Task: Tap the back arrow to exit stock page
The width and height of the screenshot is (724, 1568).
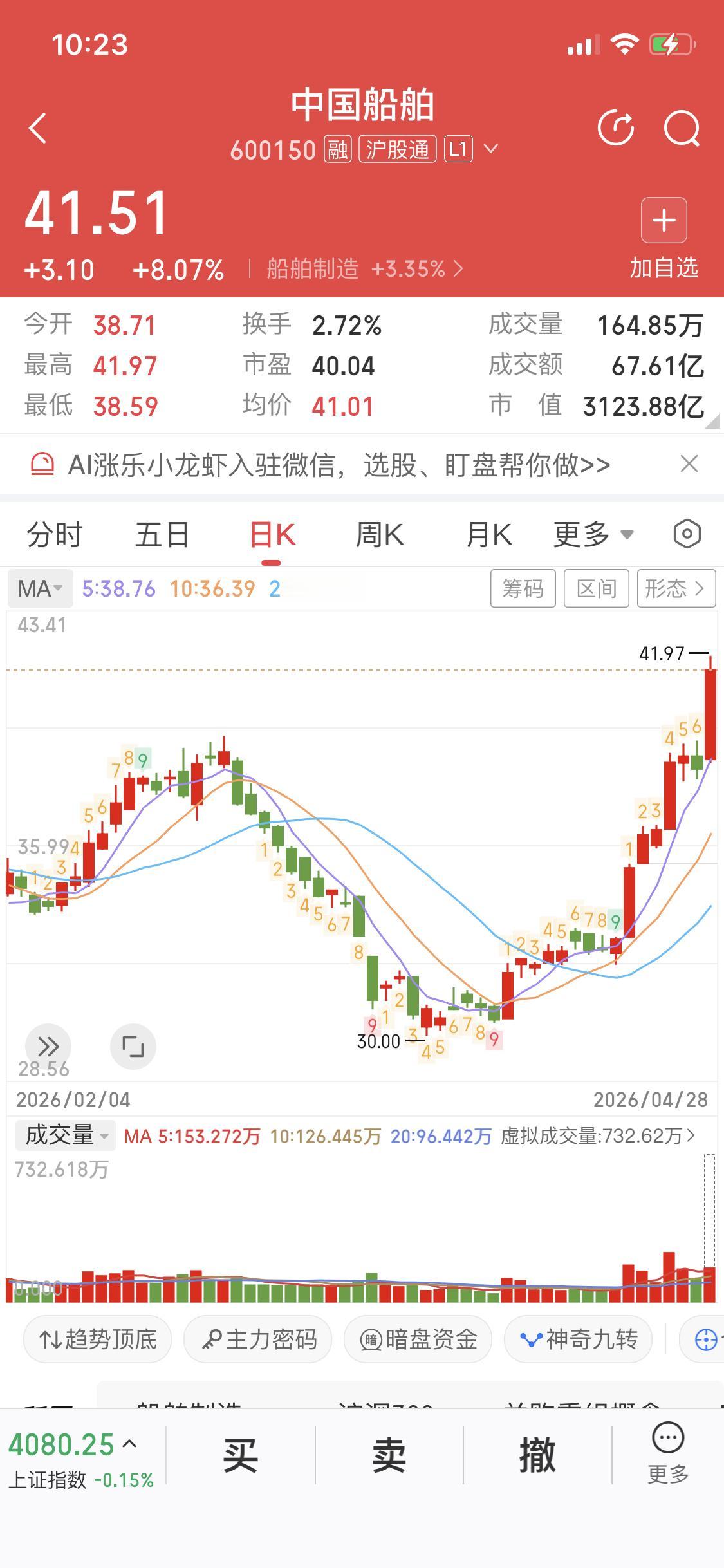Action: click(x=37, y=127)
